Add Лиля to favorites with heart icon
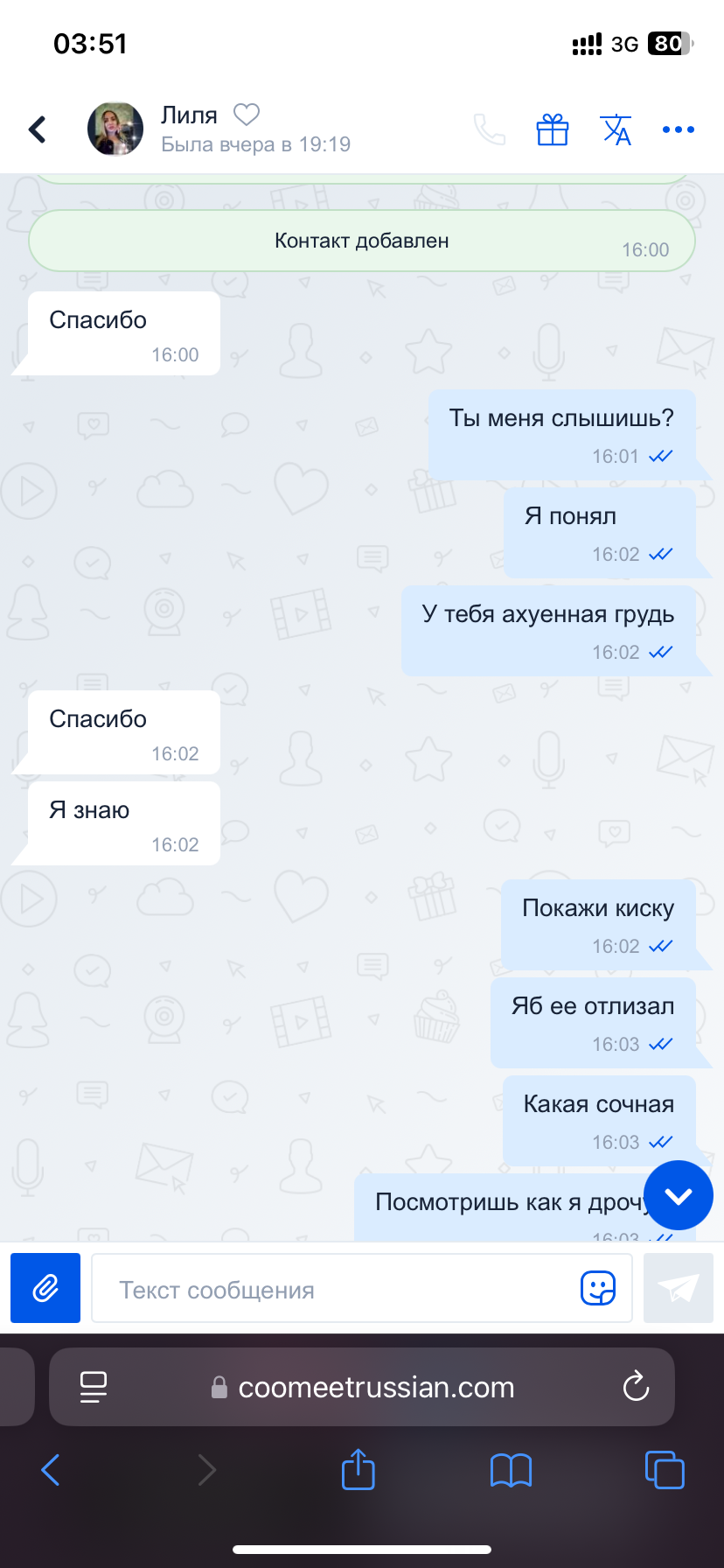 pos(247,115)
